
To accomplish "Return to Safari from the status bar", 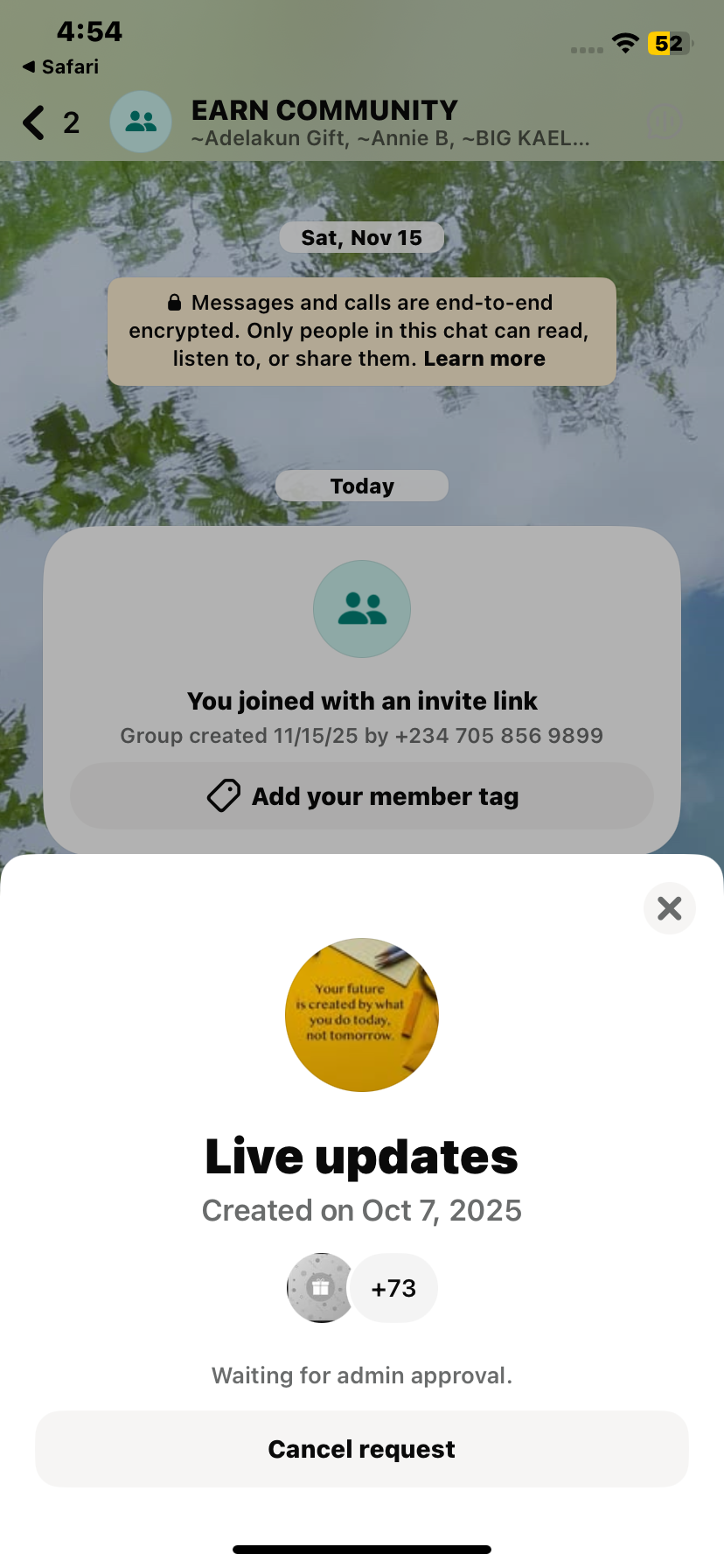I will pyautogui.click(x=61, y=66).
